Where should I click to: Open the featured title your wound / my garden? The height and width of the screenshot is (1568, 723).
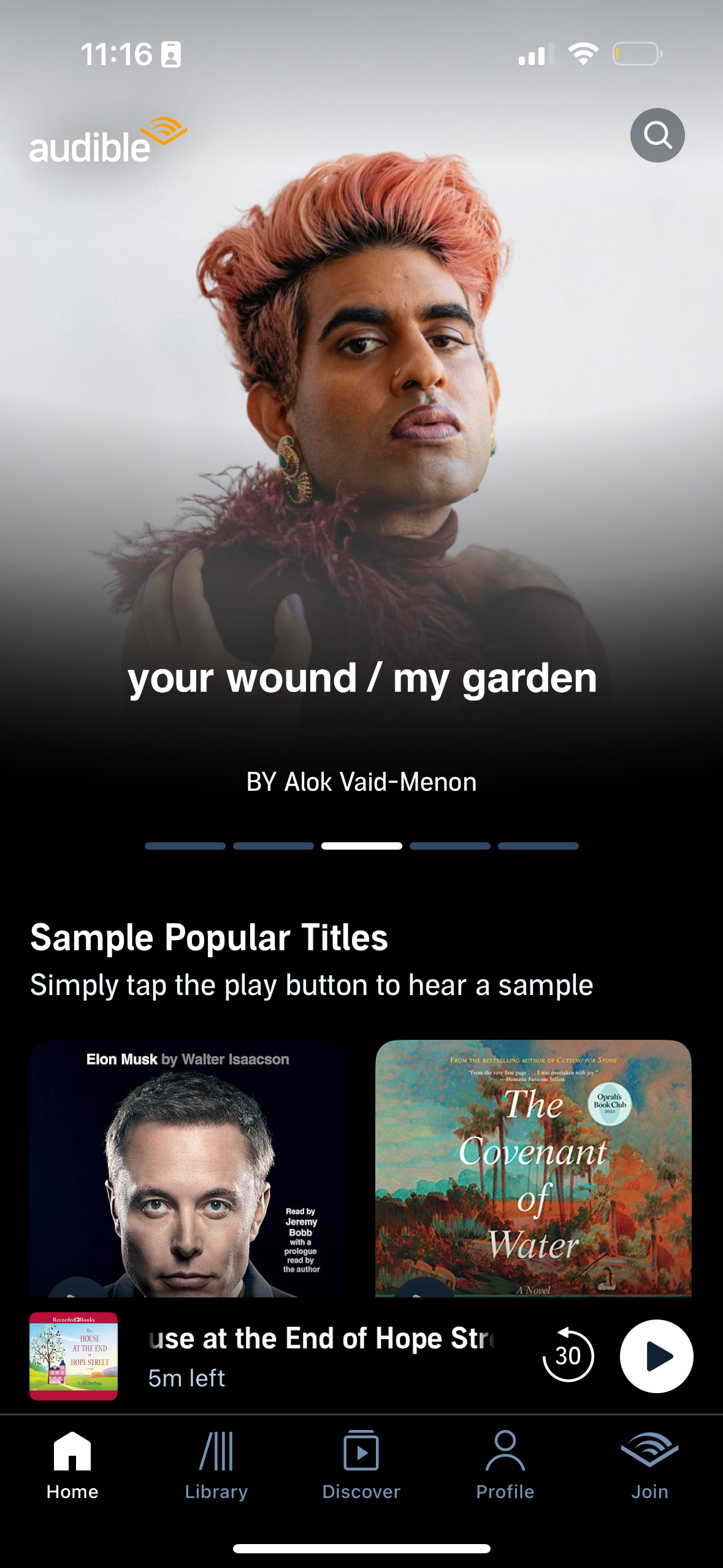(362, 678)
